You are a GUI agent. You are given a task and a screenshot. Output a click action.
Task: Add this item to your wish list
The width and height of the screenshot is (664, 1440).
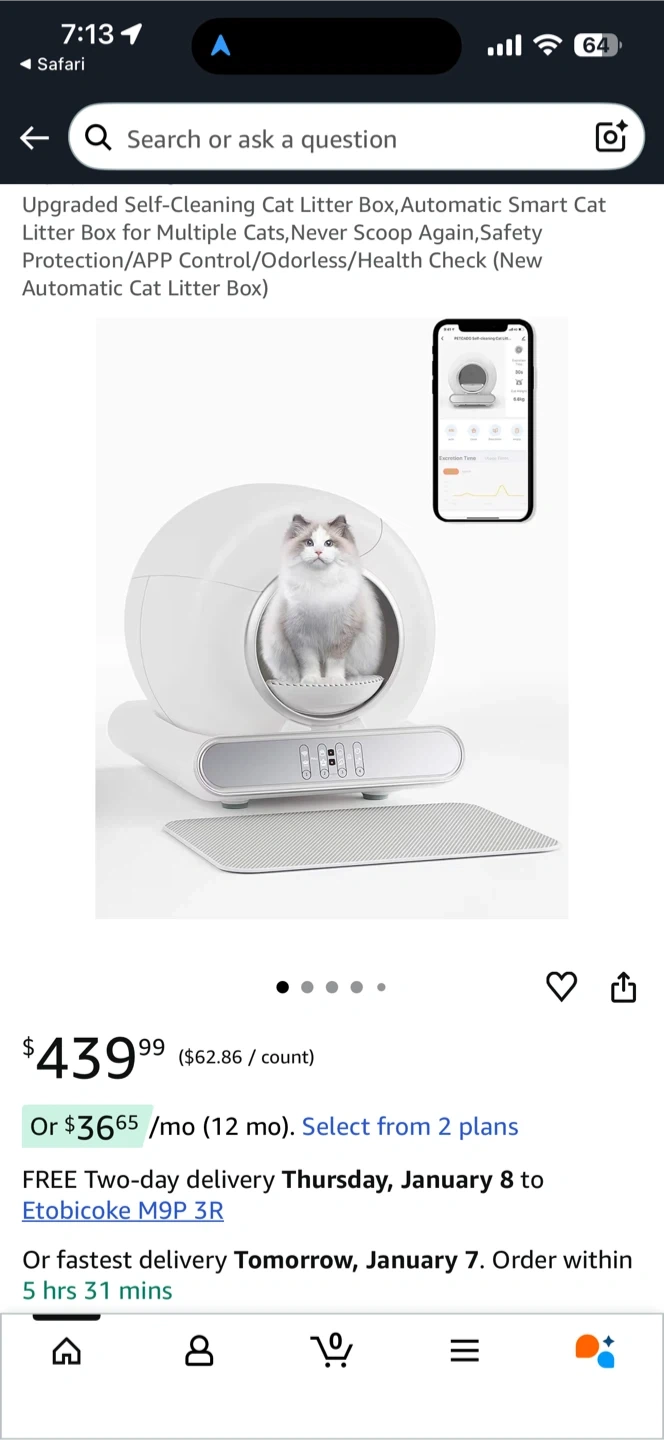click(x=562, y=987)
